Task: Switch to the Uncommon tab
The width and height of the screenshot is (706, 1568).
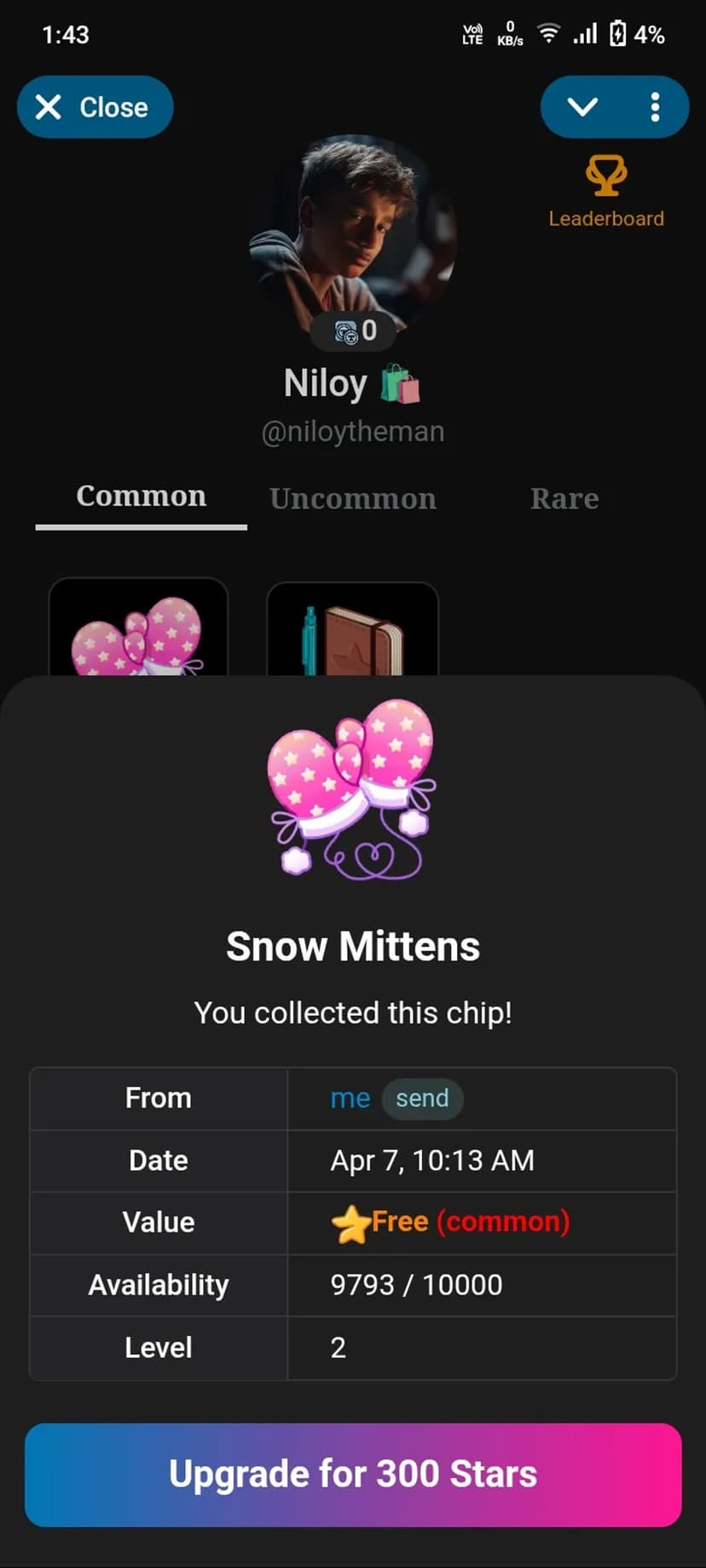Action: 353,499
